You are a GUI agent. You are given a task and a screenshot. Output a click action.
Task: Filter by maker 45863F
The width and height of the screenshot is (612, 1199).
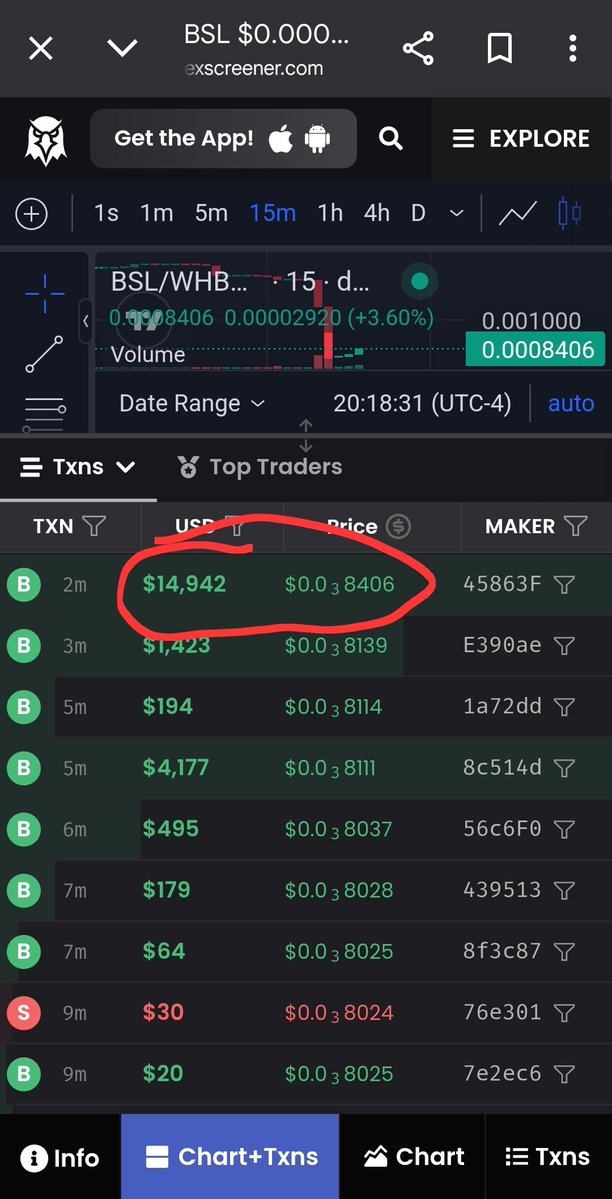[x=564, y=585]
